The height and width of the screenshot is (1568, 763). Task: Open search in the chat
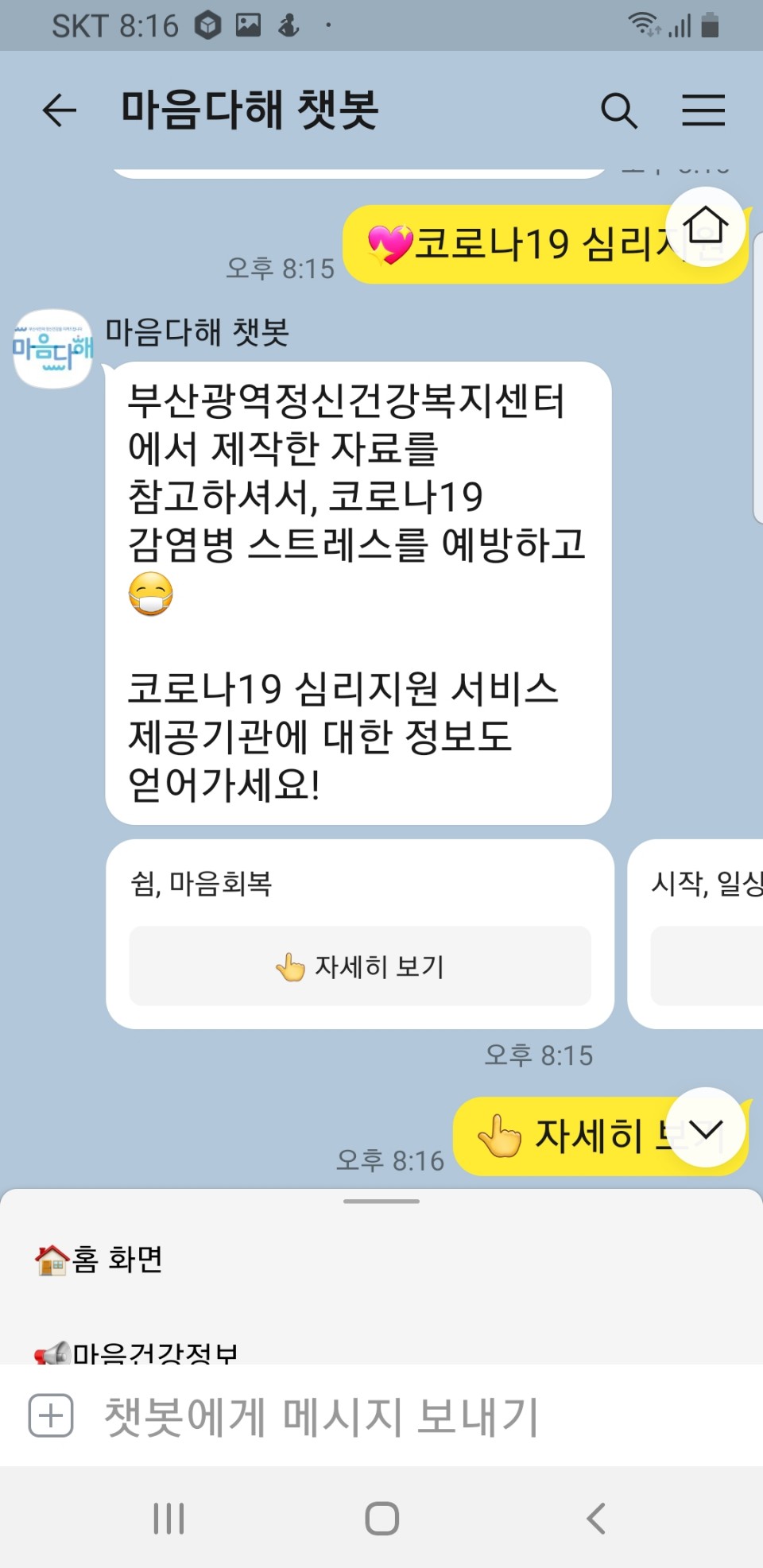coord(618,110)
